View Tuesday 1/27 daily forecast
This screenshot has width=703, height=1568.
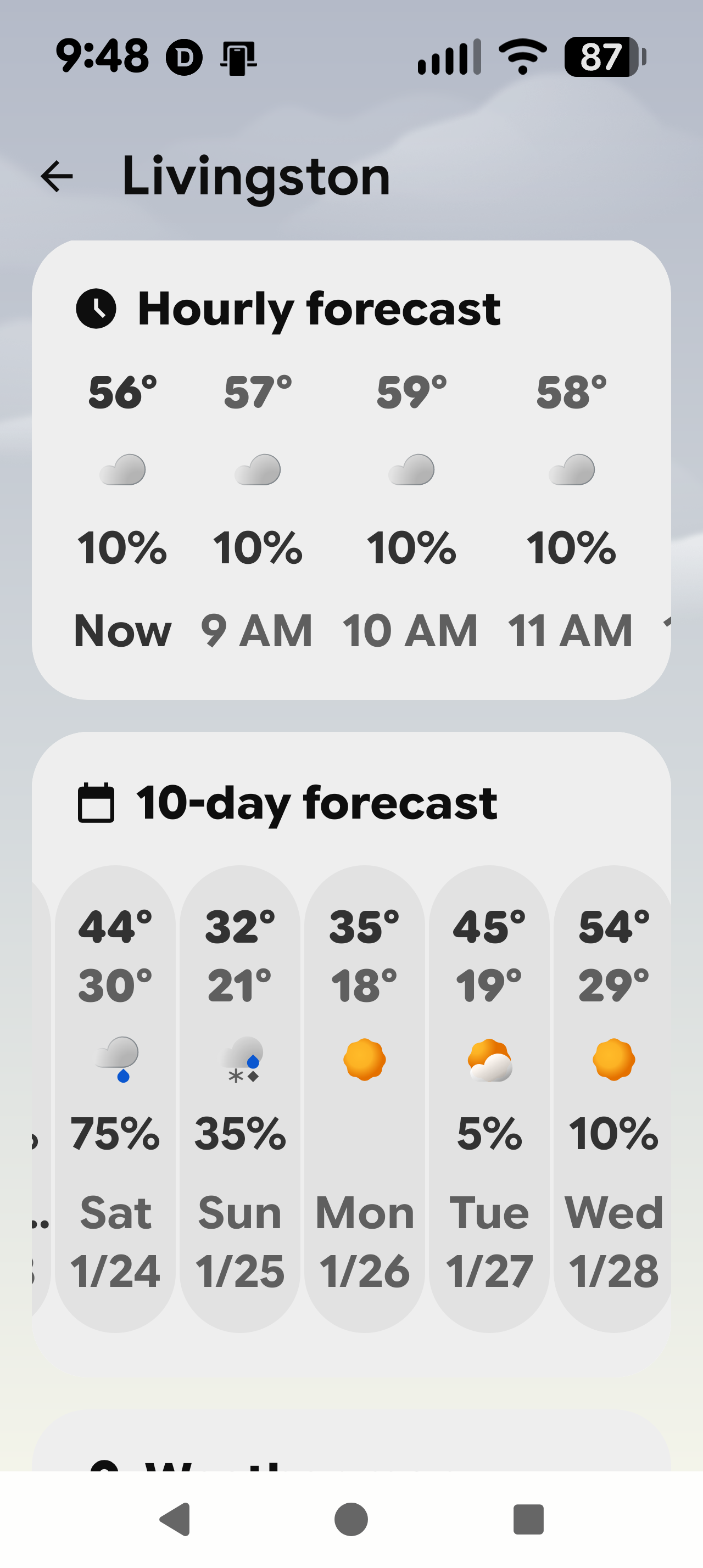point(489,1097)
